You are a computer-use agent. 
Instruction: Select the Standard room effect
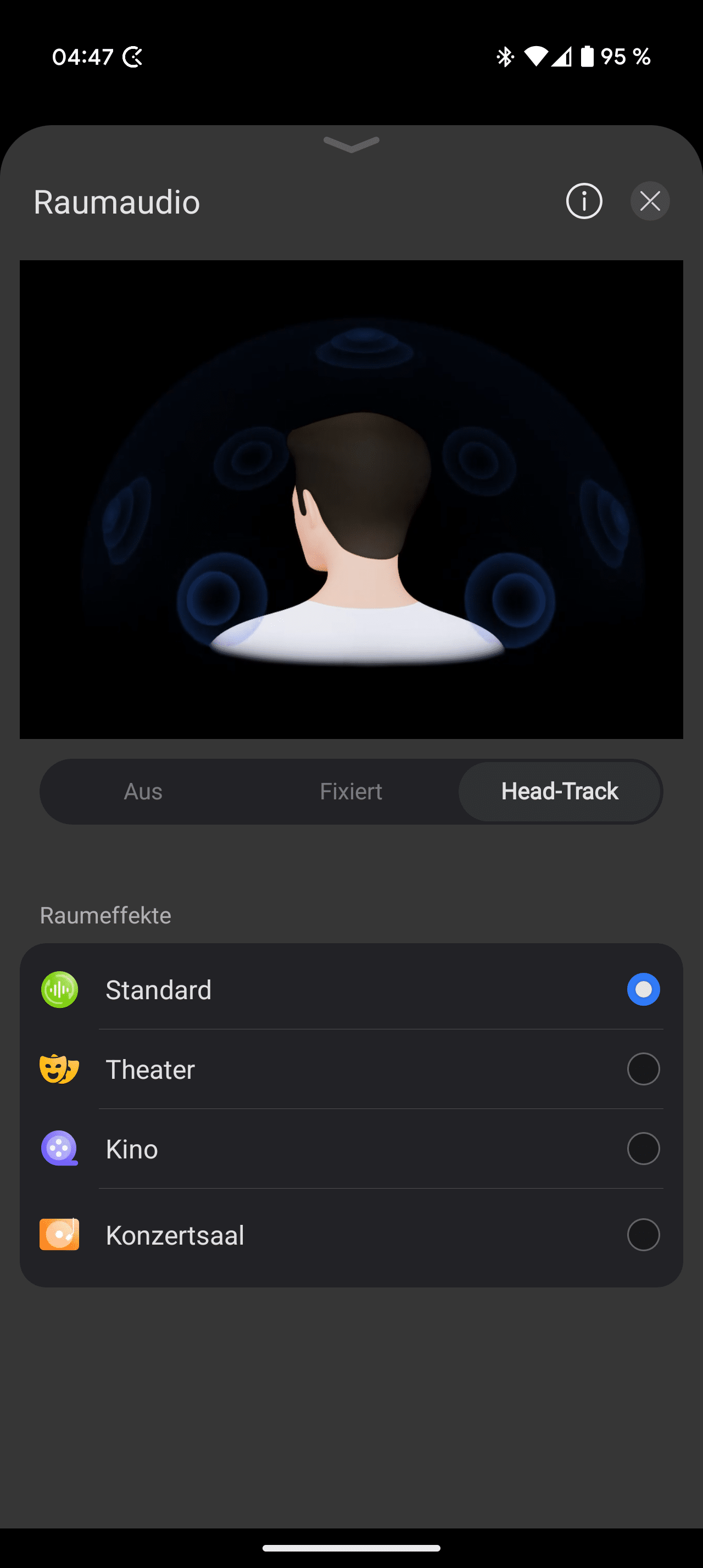coord(643,990)
